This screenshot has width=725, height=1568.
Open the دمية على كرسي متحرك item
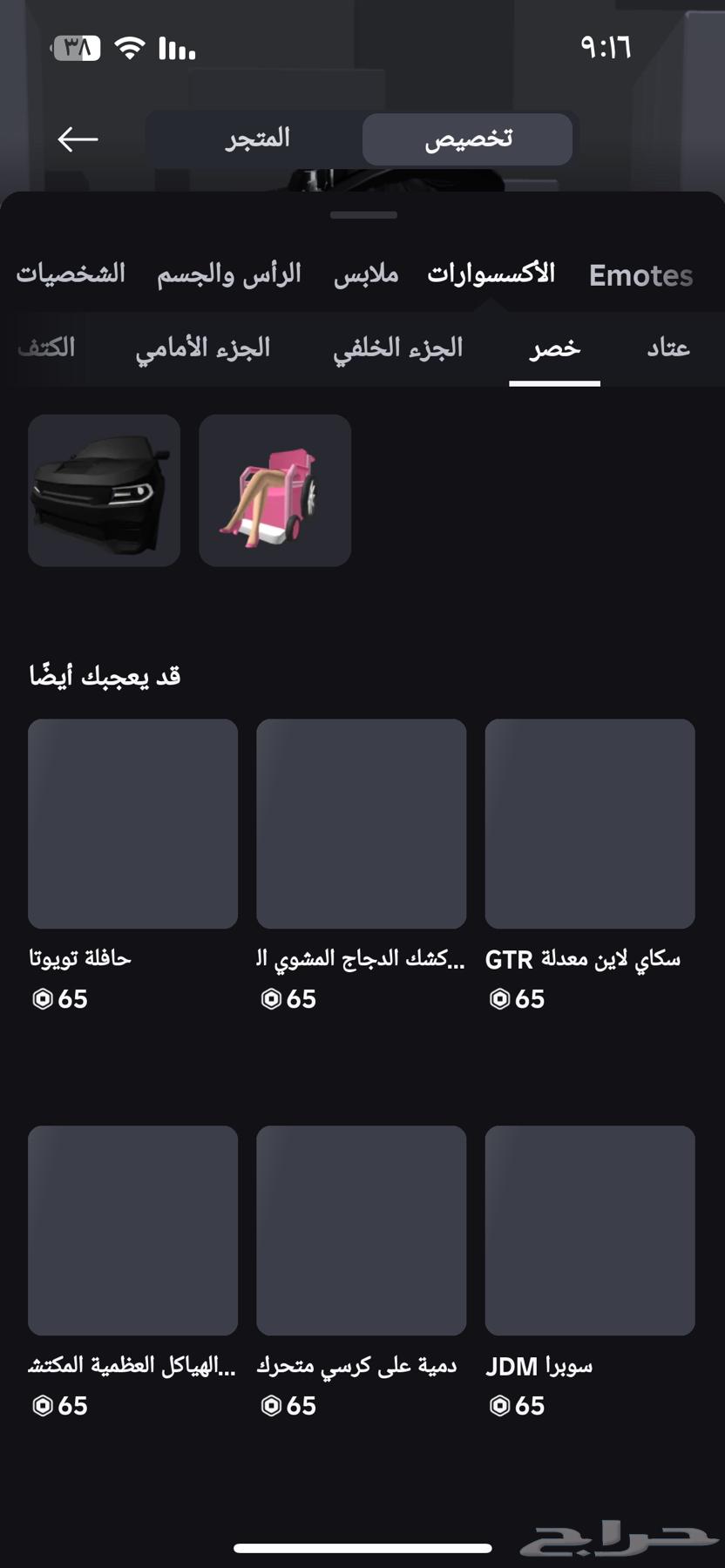tap(361, 1230)
